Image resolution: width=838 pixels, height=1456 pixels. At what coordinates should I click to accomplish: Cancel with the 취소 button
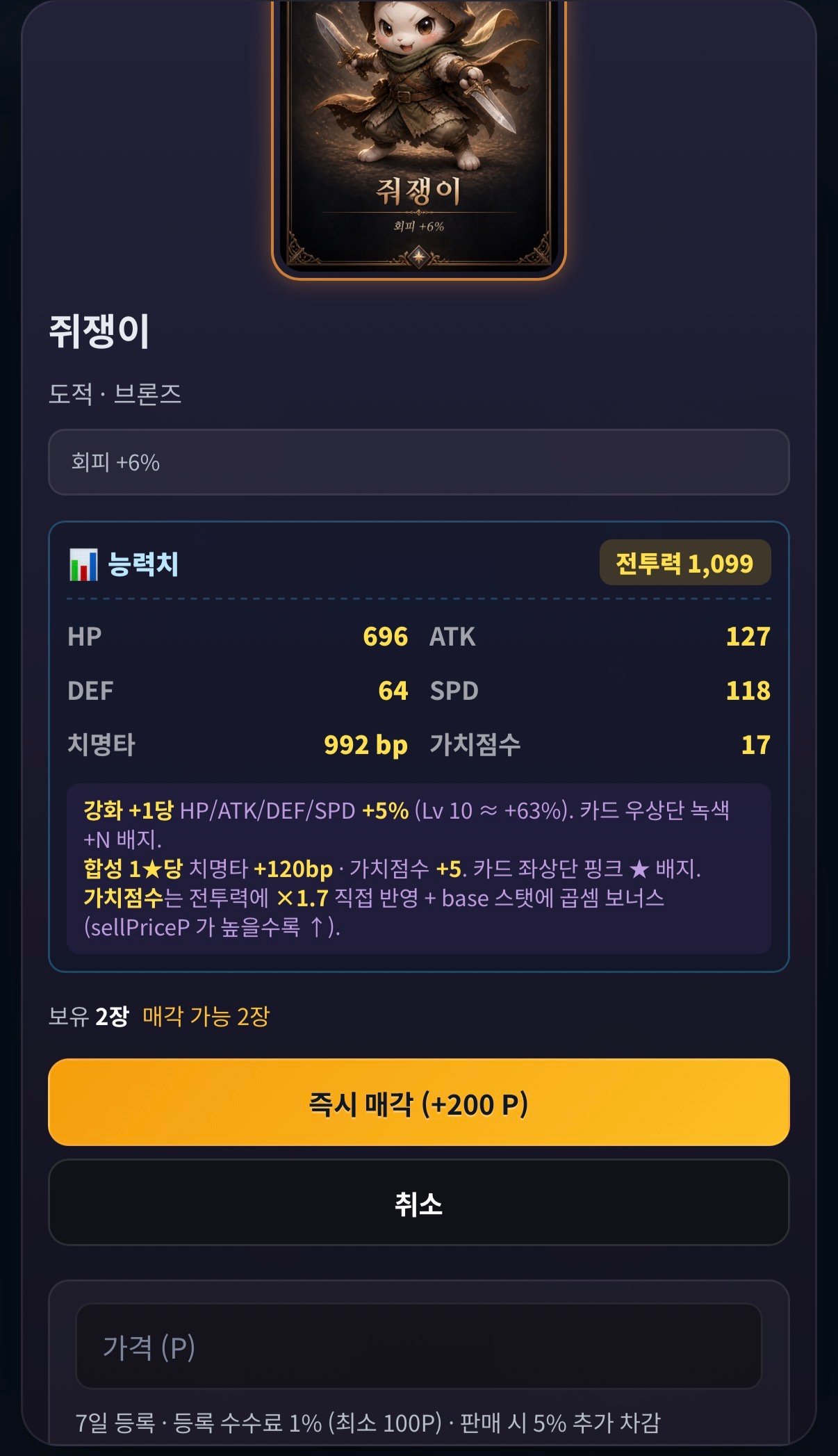pyautogui.click(x=418, y=1202)
